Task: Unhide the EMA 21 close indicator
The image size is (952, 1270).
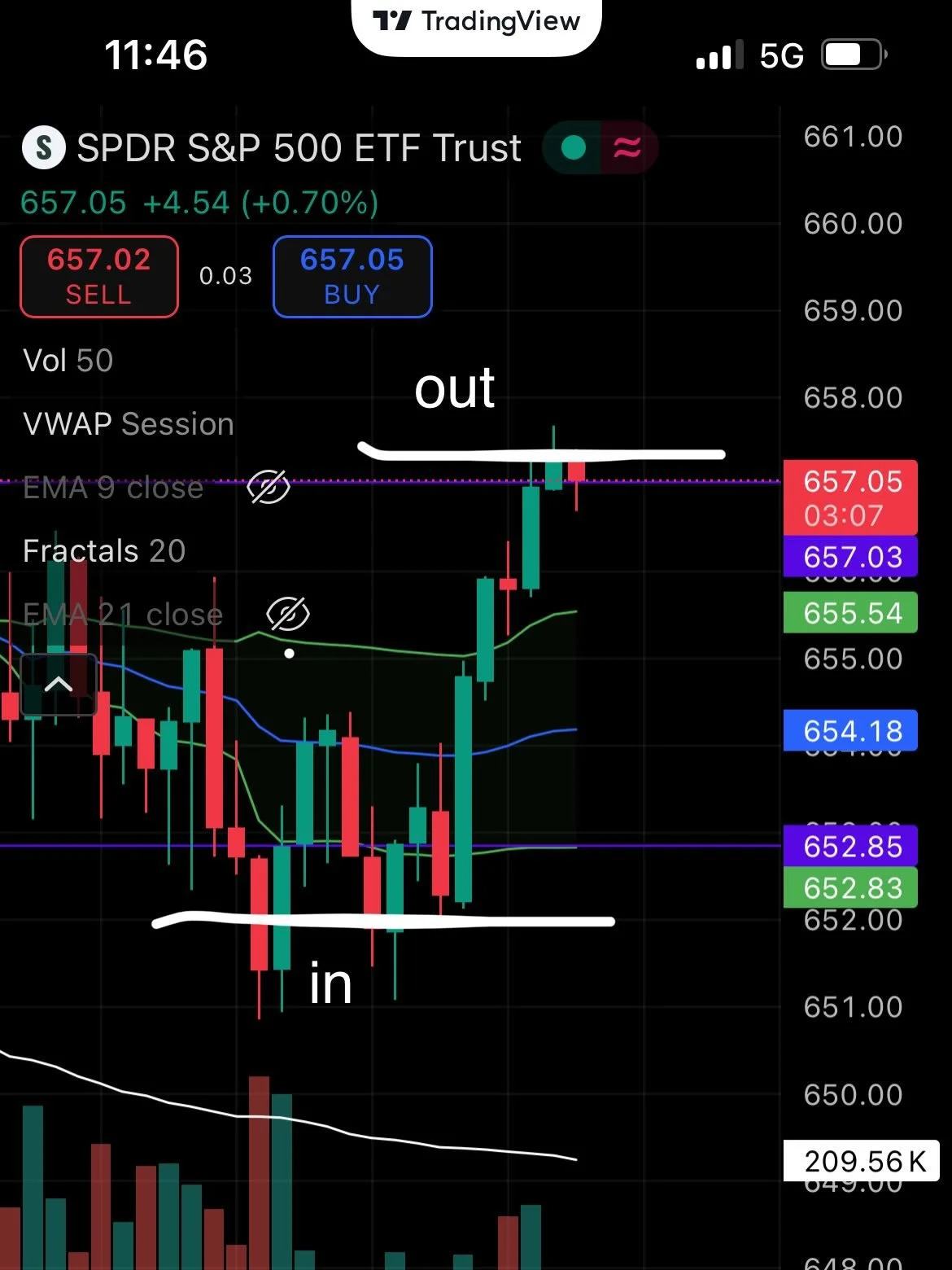Action: coord(288,614)
